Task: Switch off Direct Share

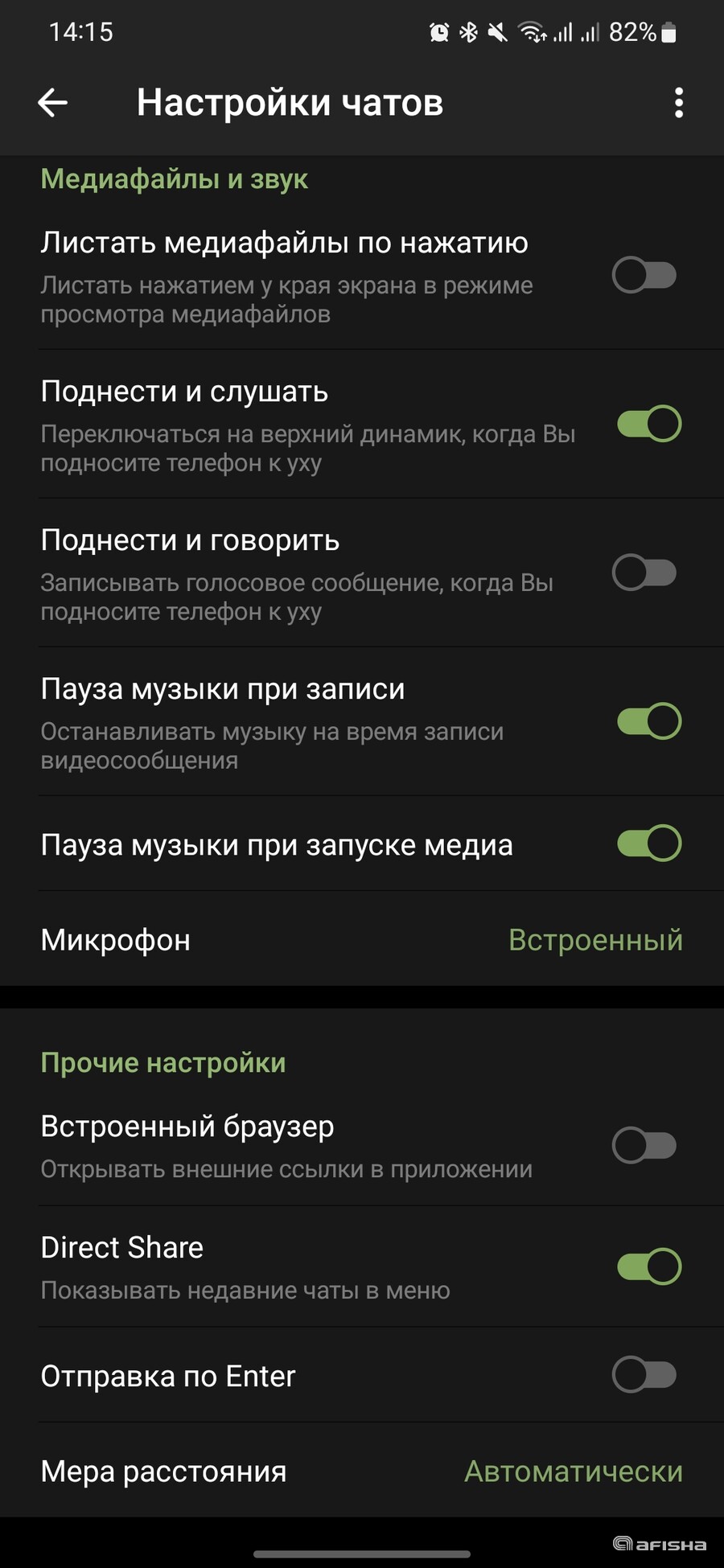Action: pyautogui.click(x=649, y=1266)
